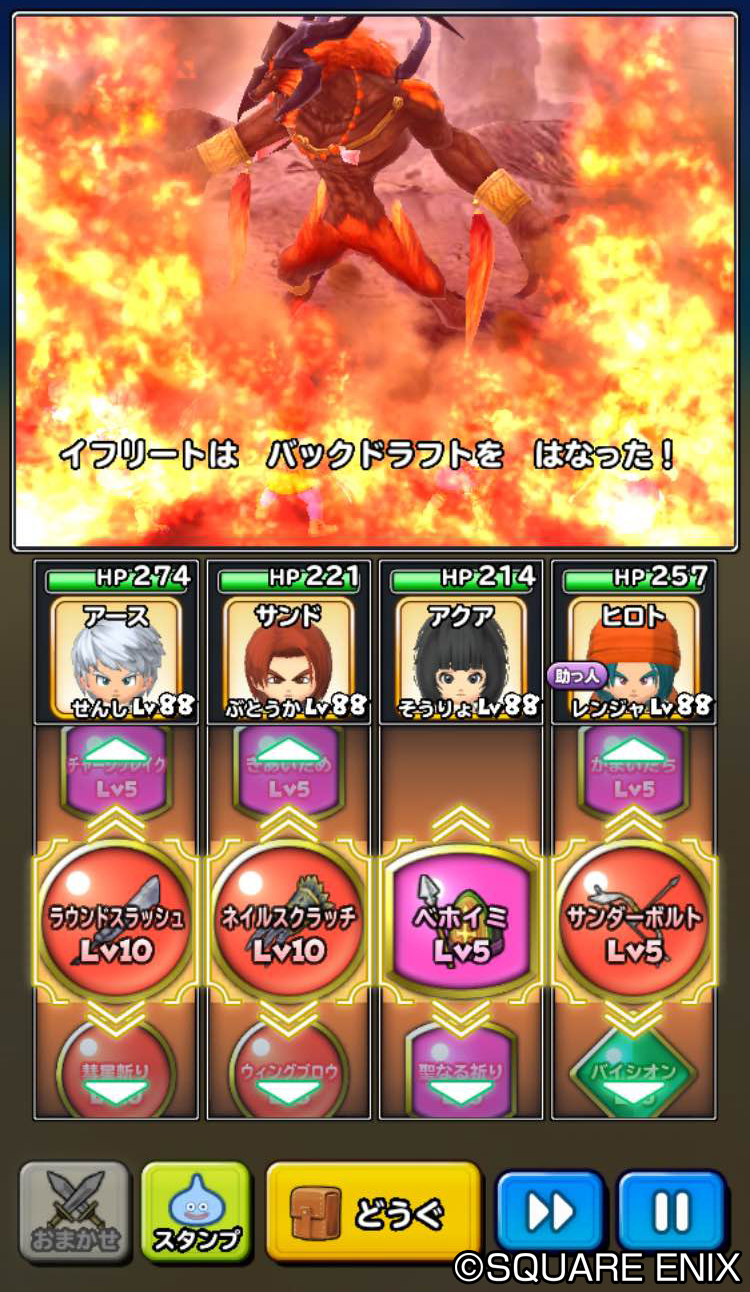Open the スタンプ stamp menu
This screenshot has height=1292, width=750.
(196, 1212)
